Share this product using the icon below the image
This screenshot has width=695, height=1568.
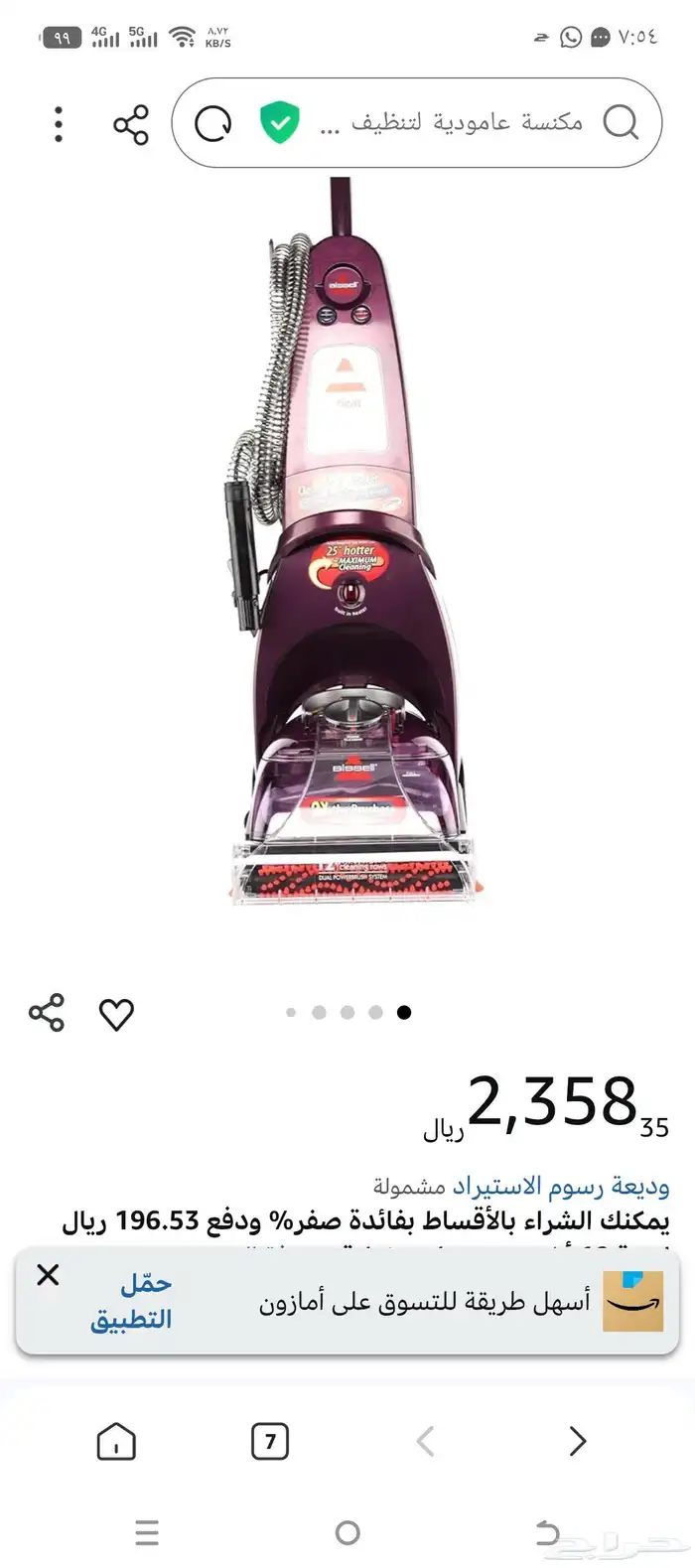[x=47, y=1012]
